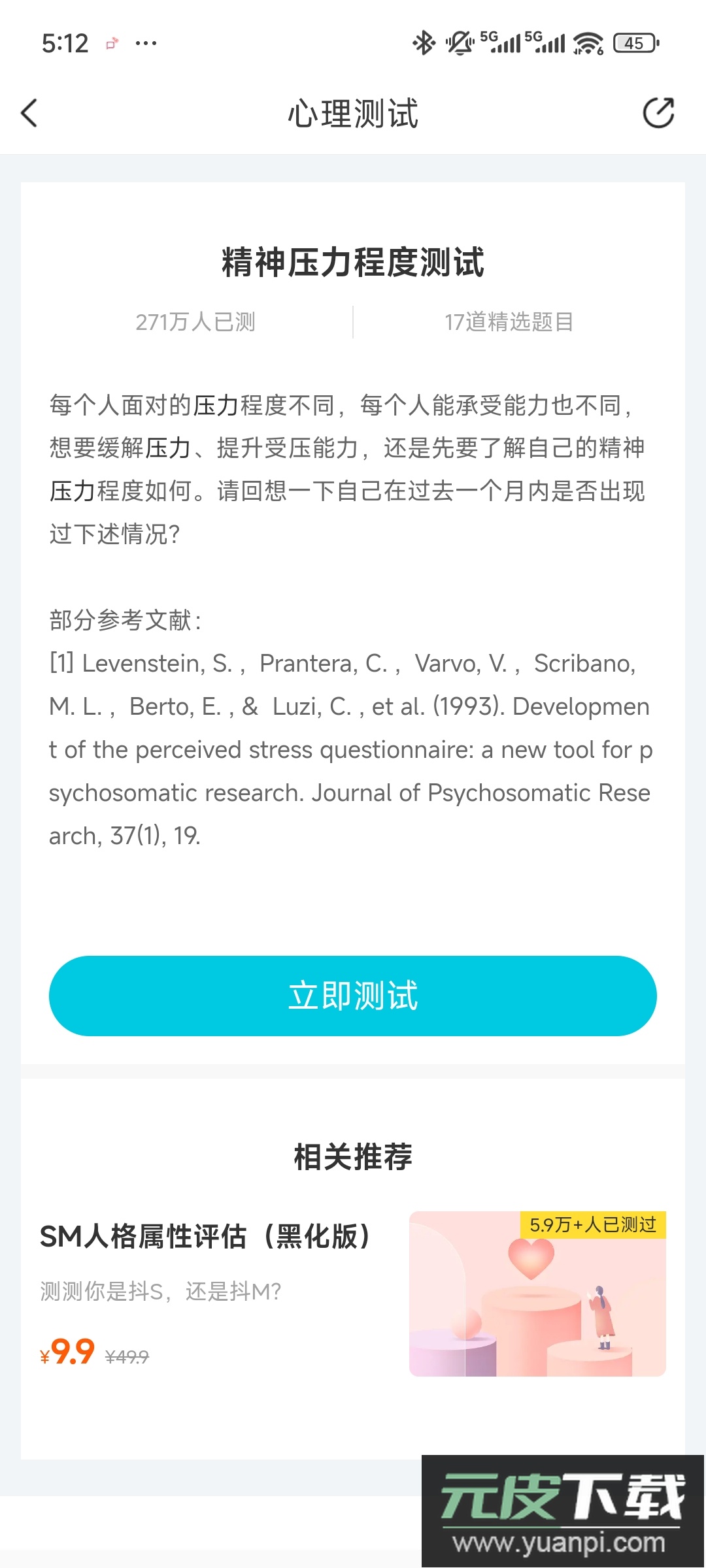The height and width of the screenshot is (1568, 706).
Task: Go back from the 心理测试 page
Action: (x=29, y=113)
